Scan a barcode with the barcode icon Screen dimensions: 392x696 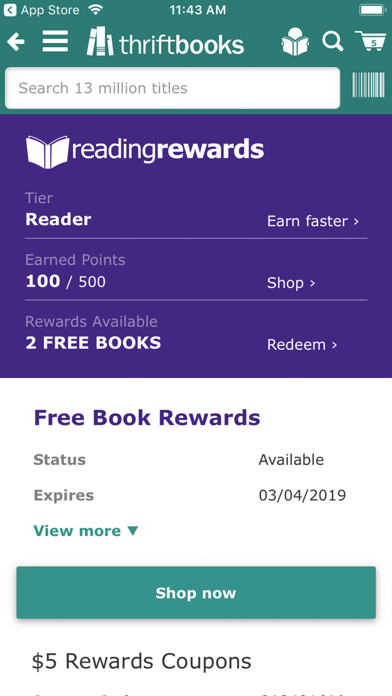coord(368,85)
